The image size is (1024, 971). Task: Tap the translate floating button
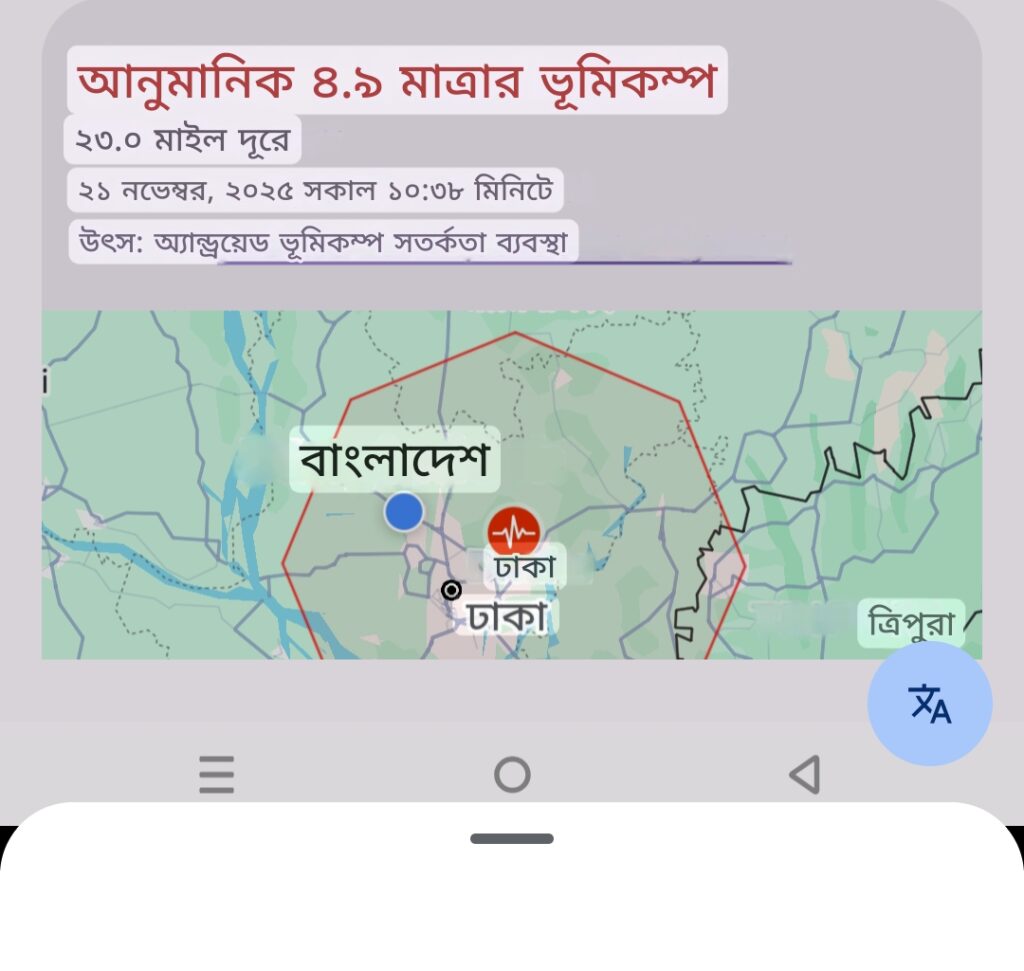click(929, 704)
